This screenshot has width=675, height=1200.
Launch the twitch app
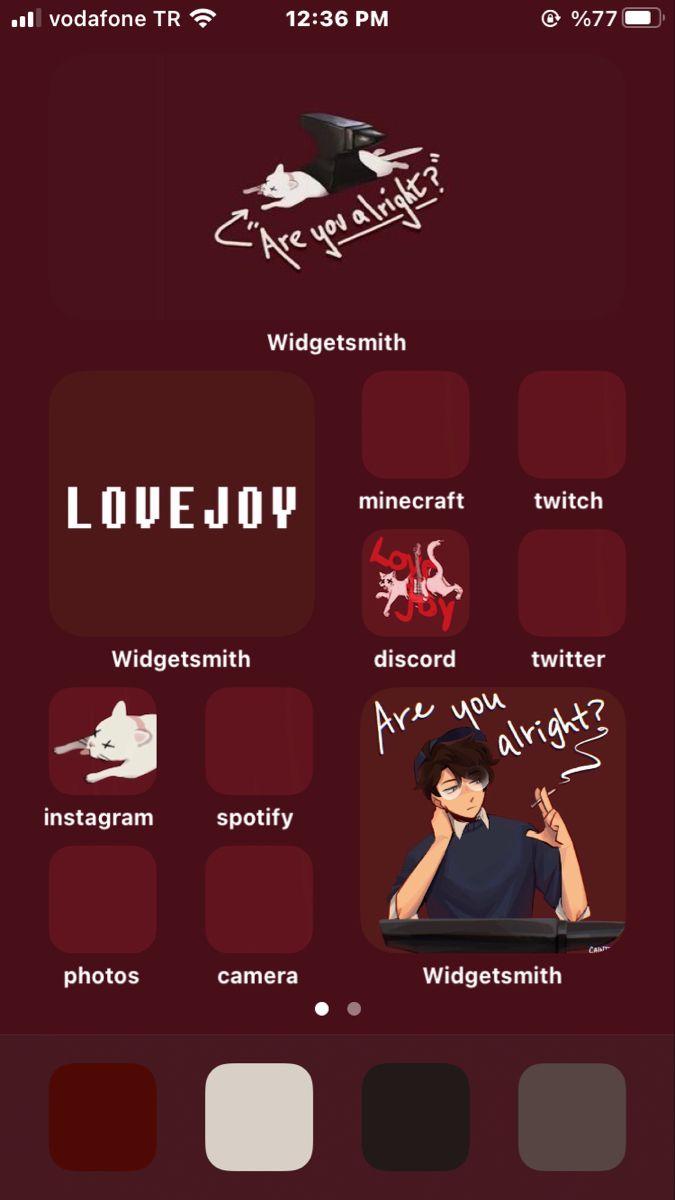[x=571, y=425]
